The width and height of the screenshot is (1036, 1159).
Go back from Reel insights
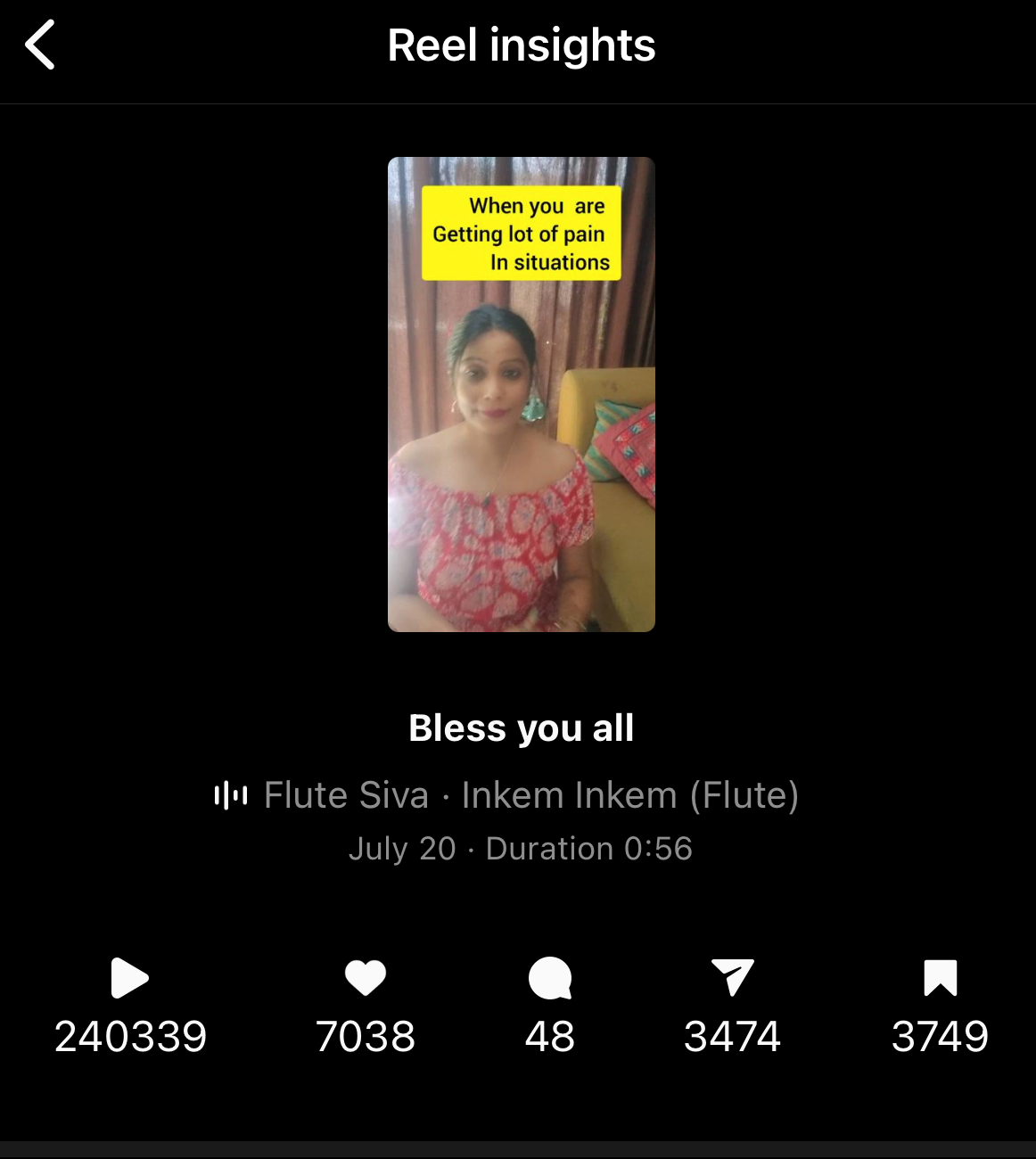point(40,45)
